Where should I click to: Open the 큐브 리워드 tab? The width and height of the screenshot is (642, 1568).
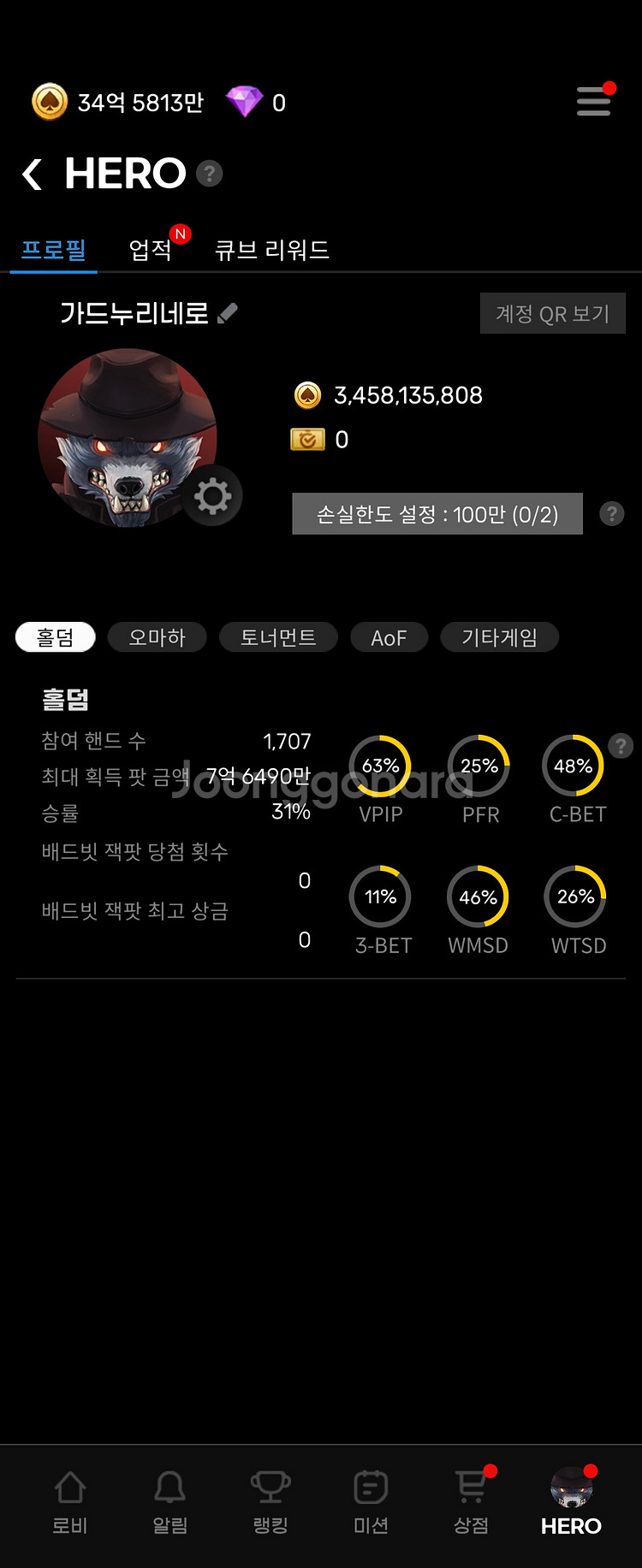point(272,250)
